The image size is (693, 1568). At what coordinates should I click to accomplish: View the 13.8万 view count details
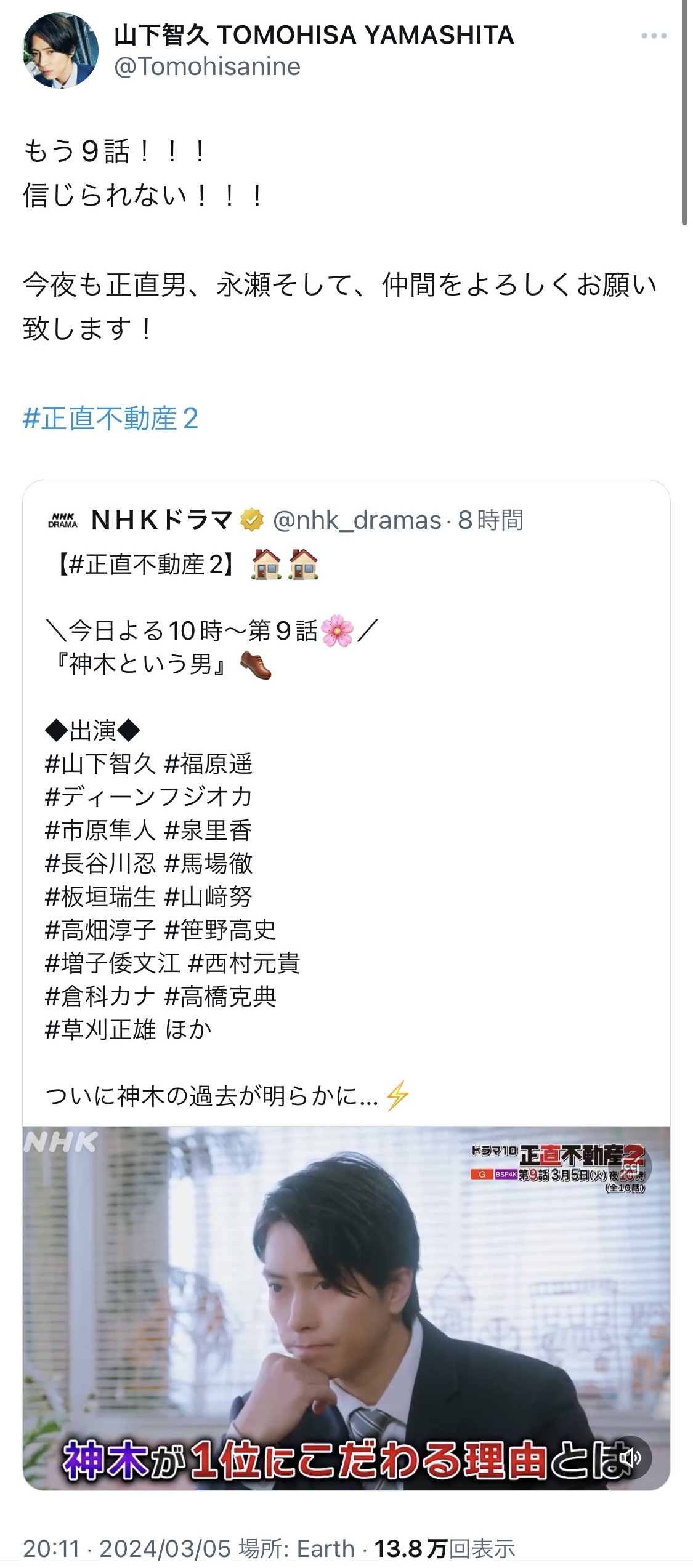[x=444, y=1548]
